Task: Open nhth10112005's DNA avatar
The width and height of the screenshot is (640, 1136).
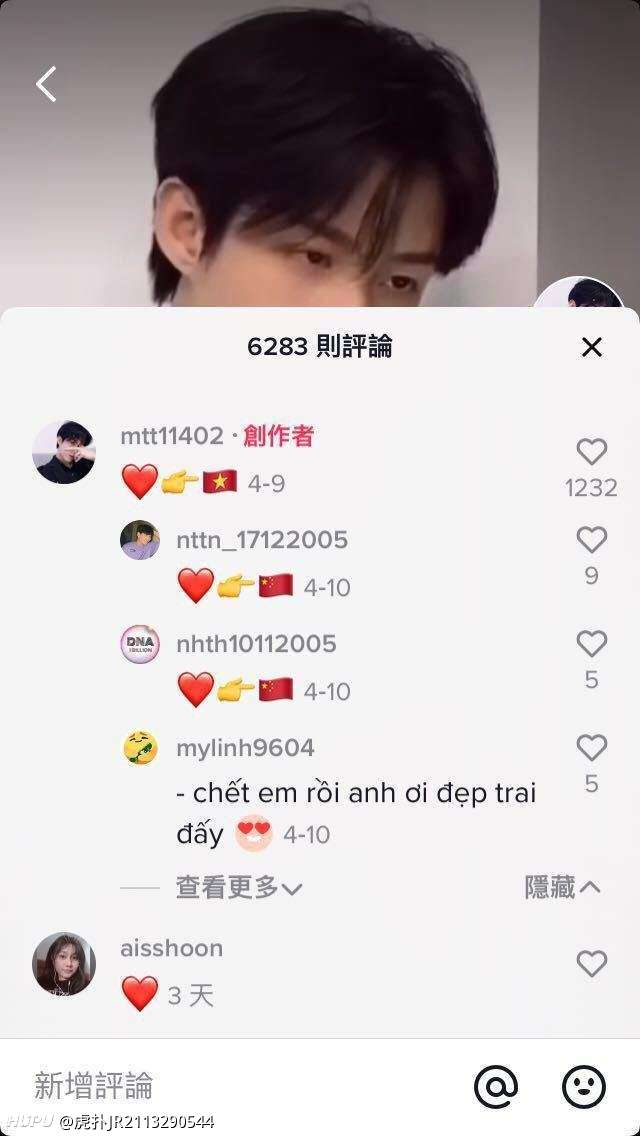Action: point(140,644)
